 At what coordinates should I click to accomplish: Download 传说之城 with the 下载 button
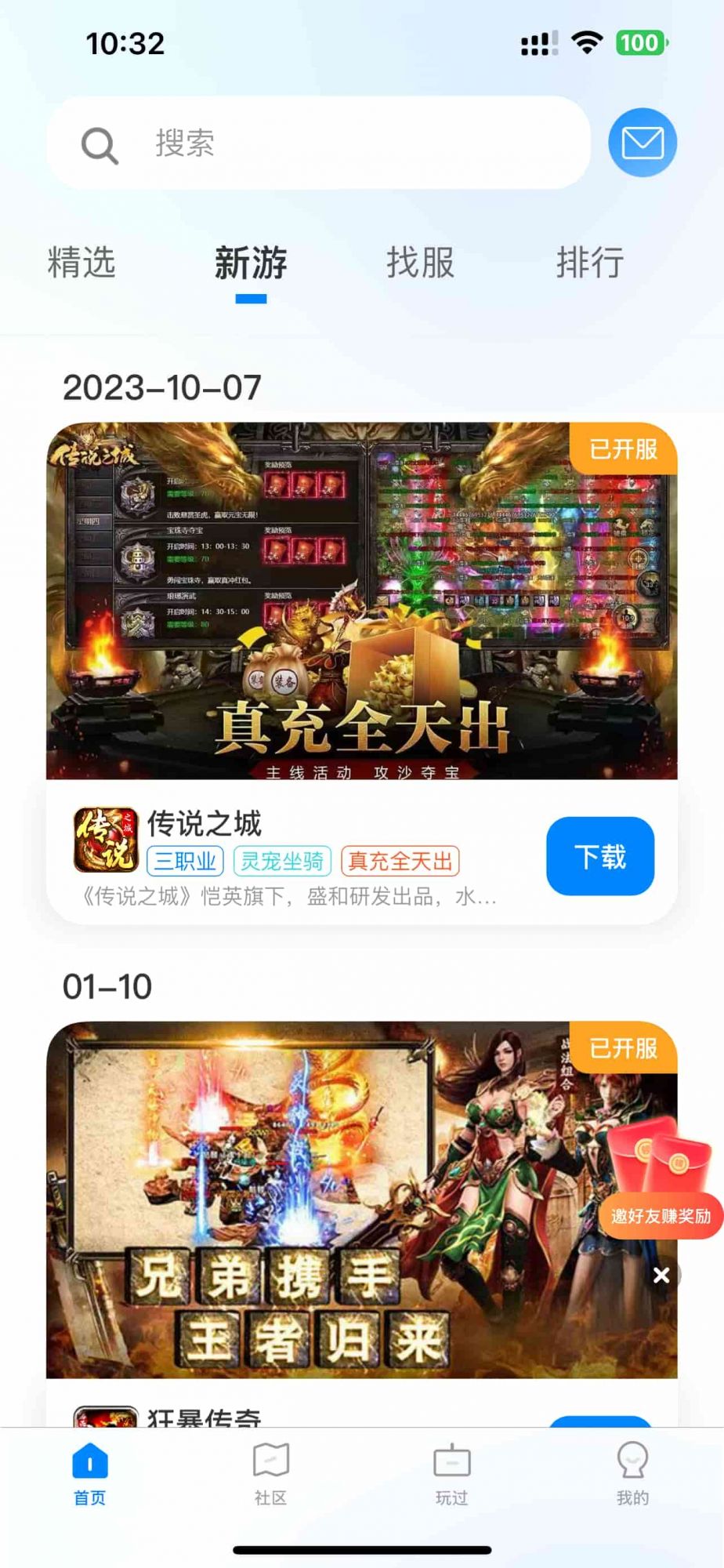[599, 856]
